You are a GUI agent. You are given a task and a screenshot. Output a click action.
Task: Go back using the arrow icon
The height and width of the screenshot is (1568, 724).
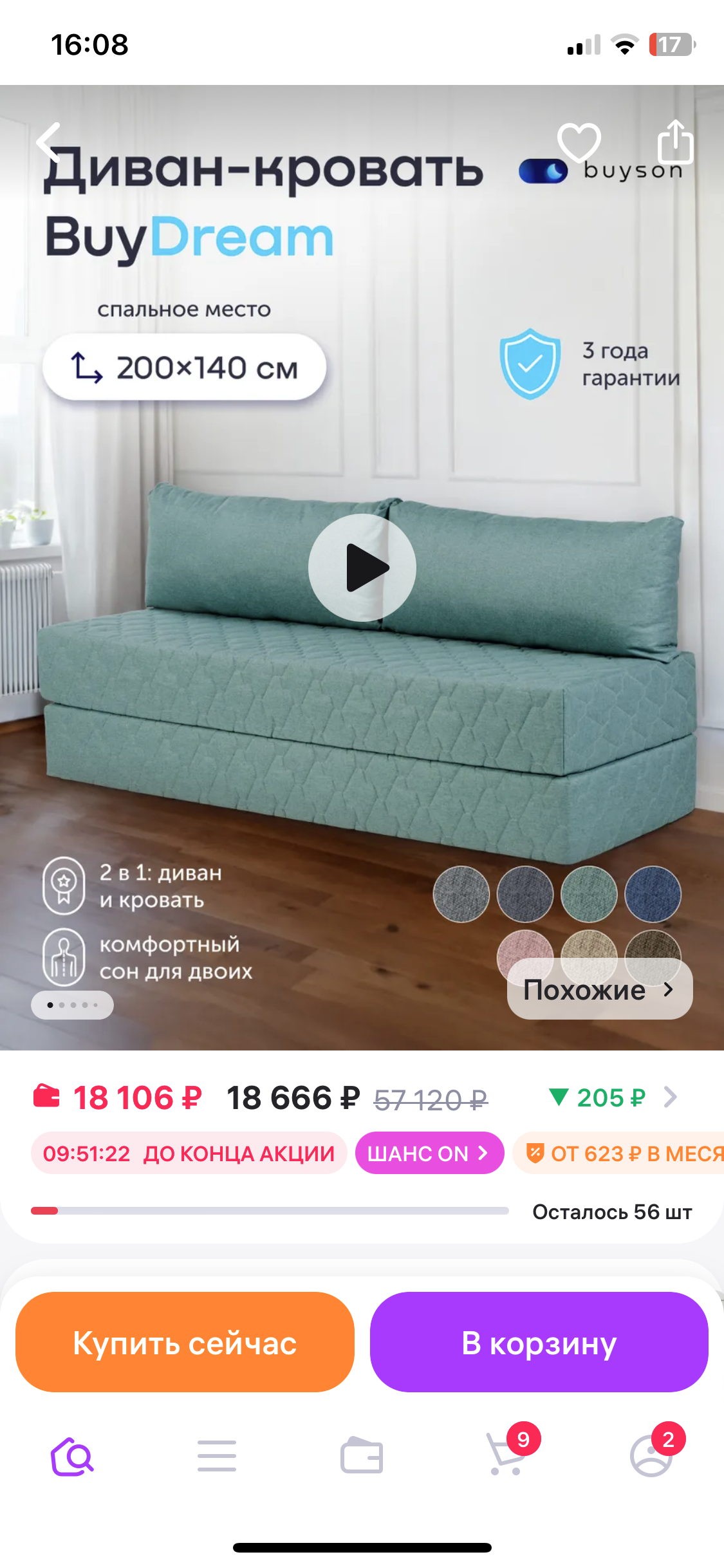(x=49, y=142)
